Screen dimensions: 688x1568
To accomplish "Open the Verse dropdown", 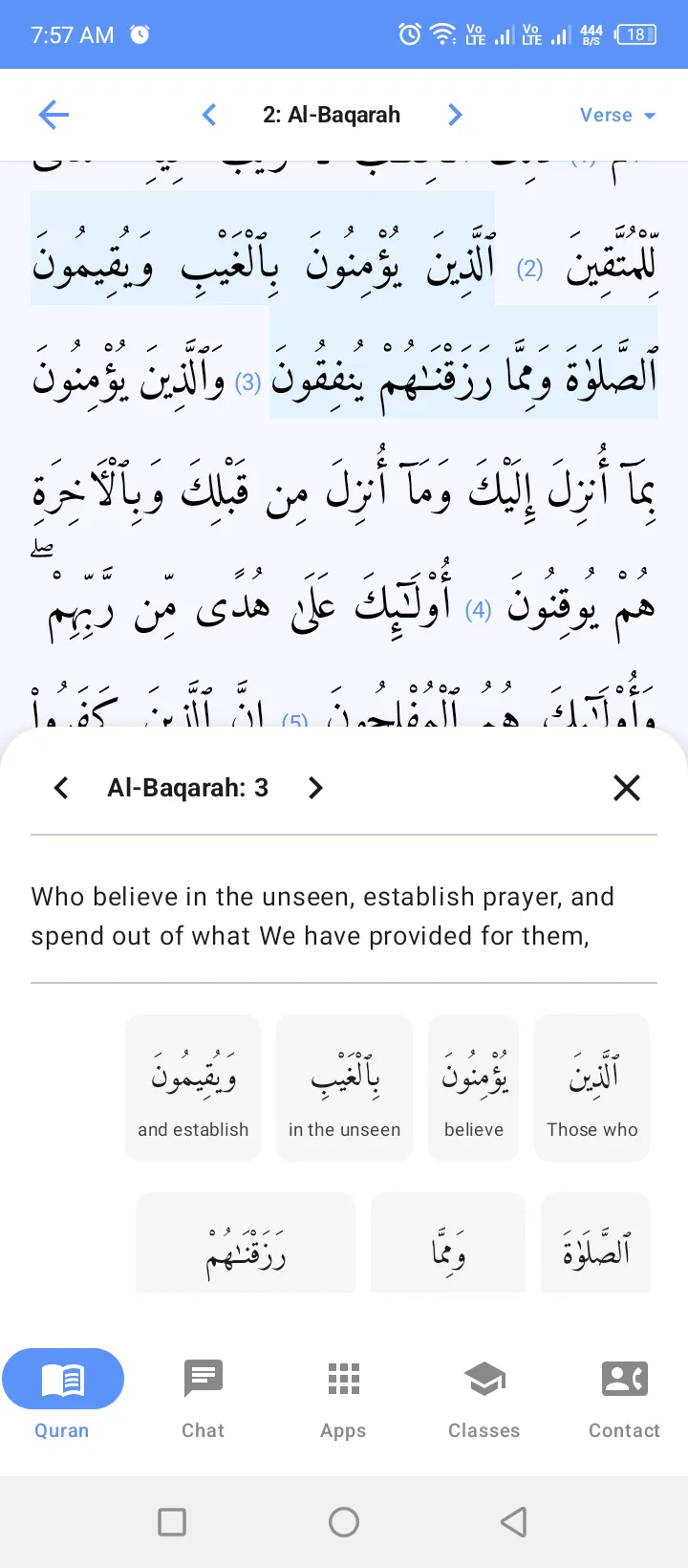I will pyautogui.click(x=618, y=116).
